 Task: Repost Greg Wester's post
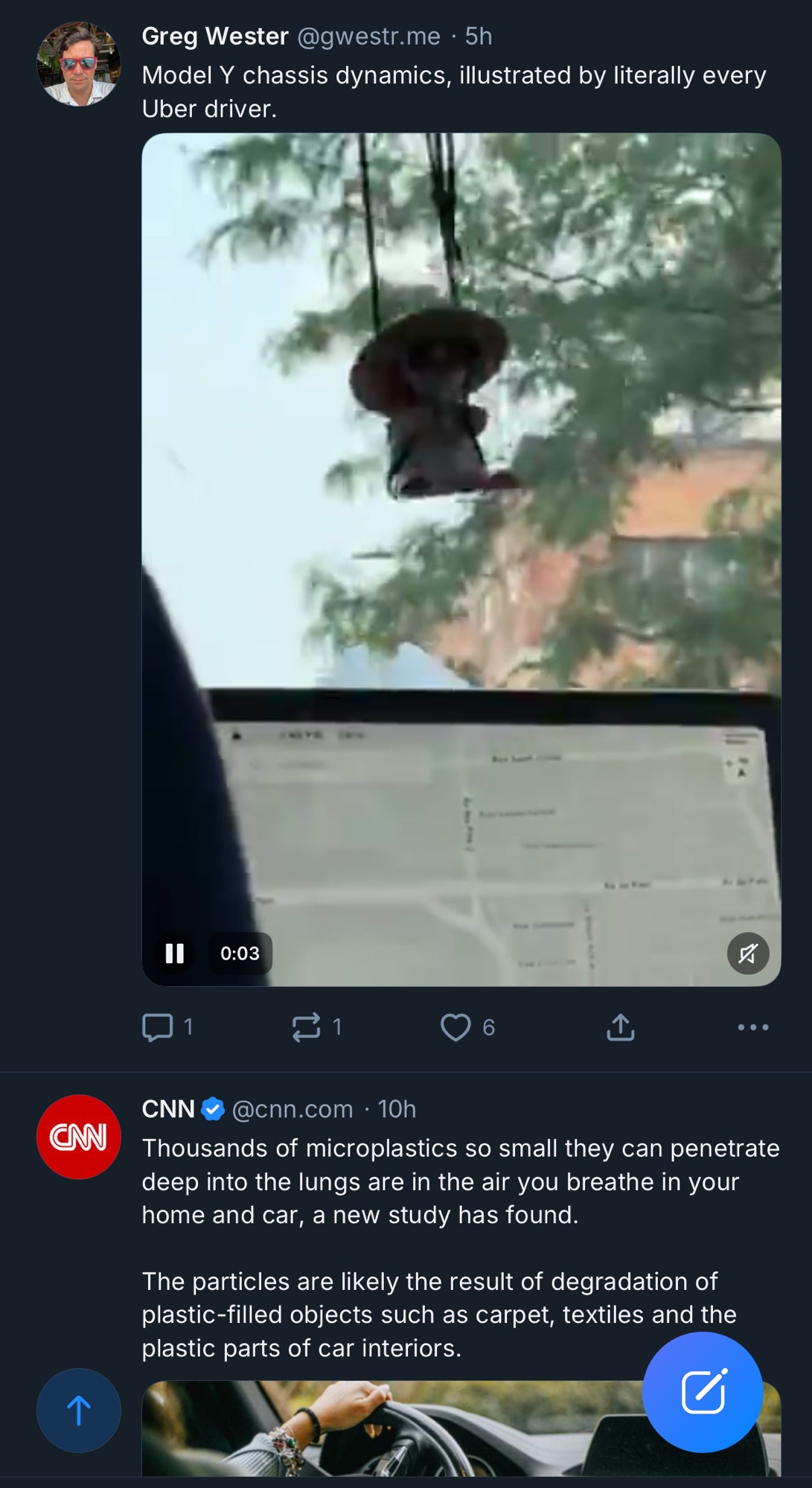pyautogui.click(x=307, y=1027)
